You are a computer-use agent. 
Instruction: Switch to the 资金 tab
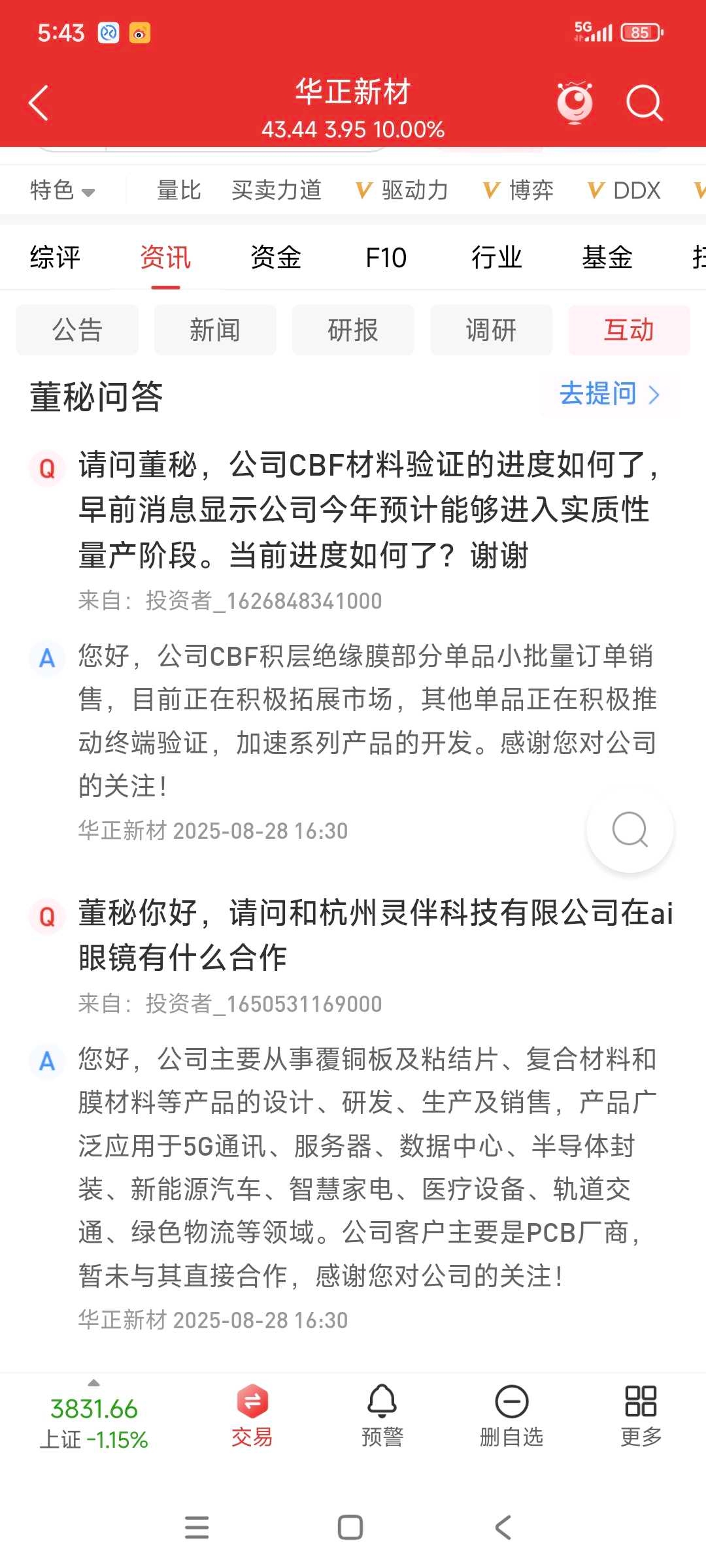point(276,257)
